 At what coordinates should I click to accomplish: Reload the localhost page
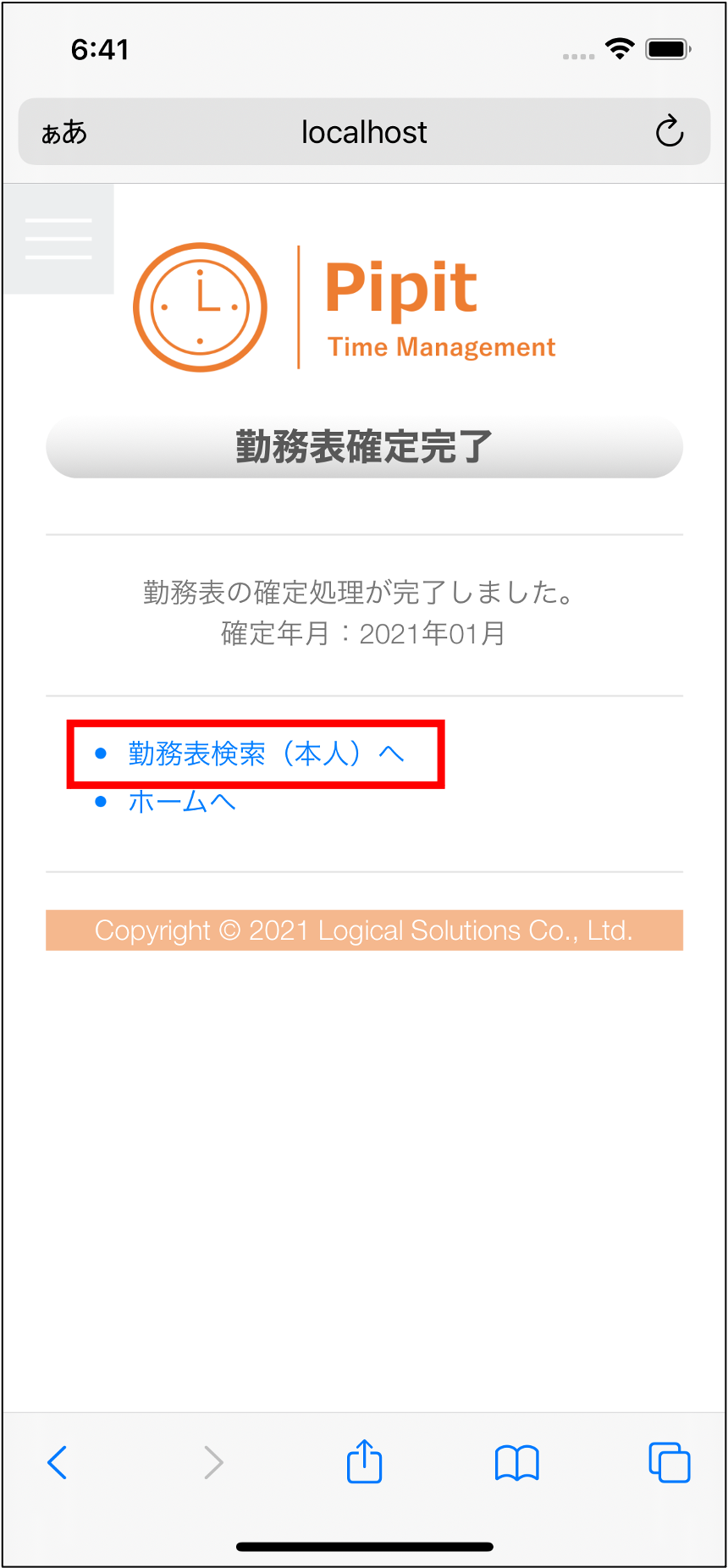pyautogui.click(x=669, y=132)
